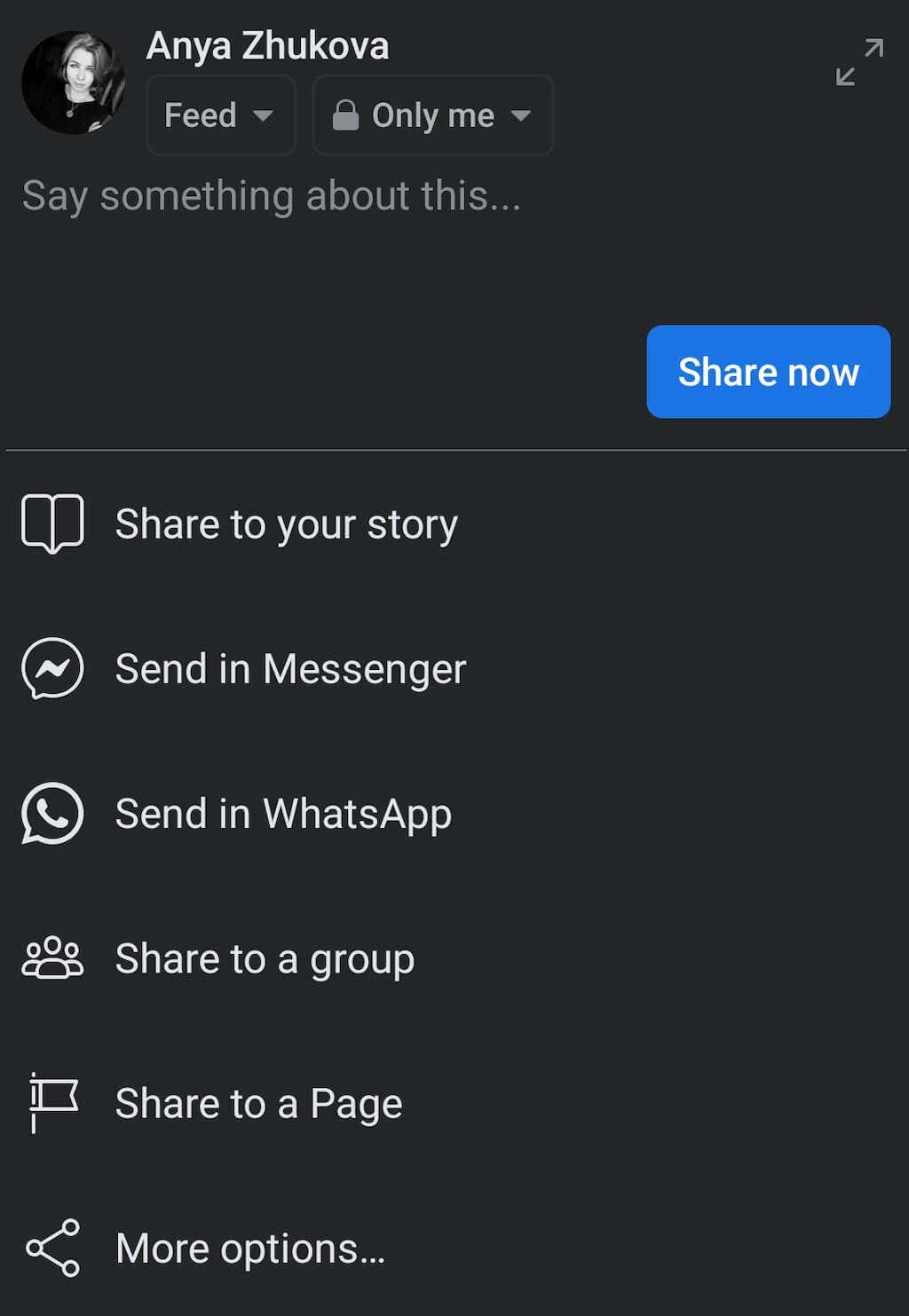Open the Only me privacy dropdown

[432, 115]
